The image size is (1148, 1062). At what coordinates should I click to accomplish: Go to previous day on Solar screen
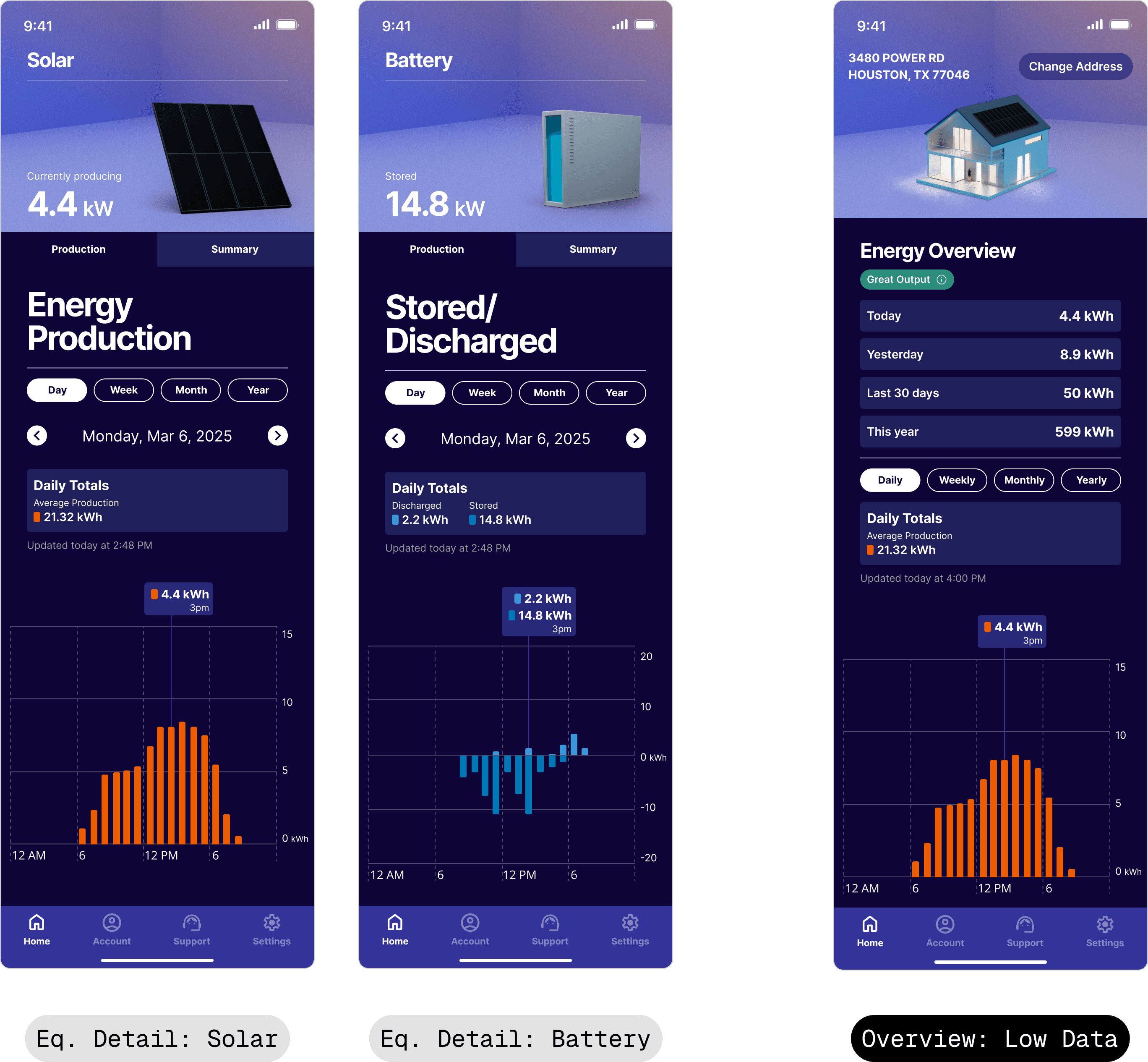(x=37, y=436)
